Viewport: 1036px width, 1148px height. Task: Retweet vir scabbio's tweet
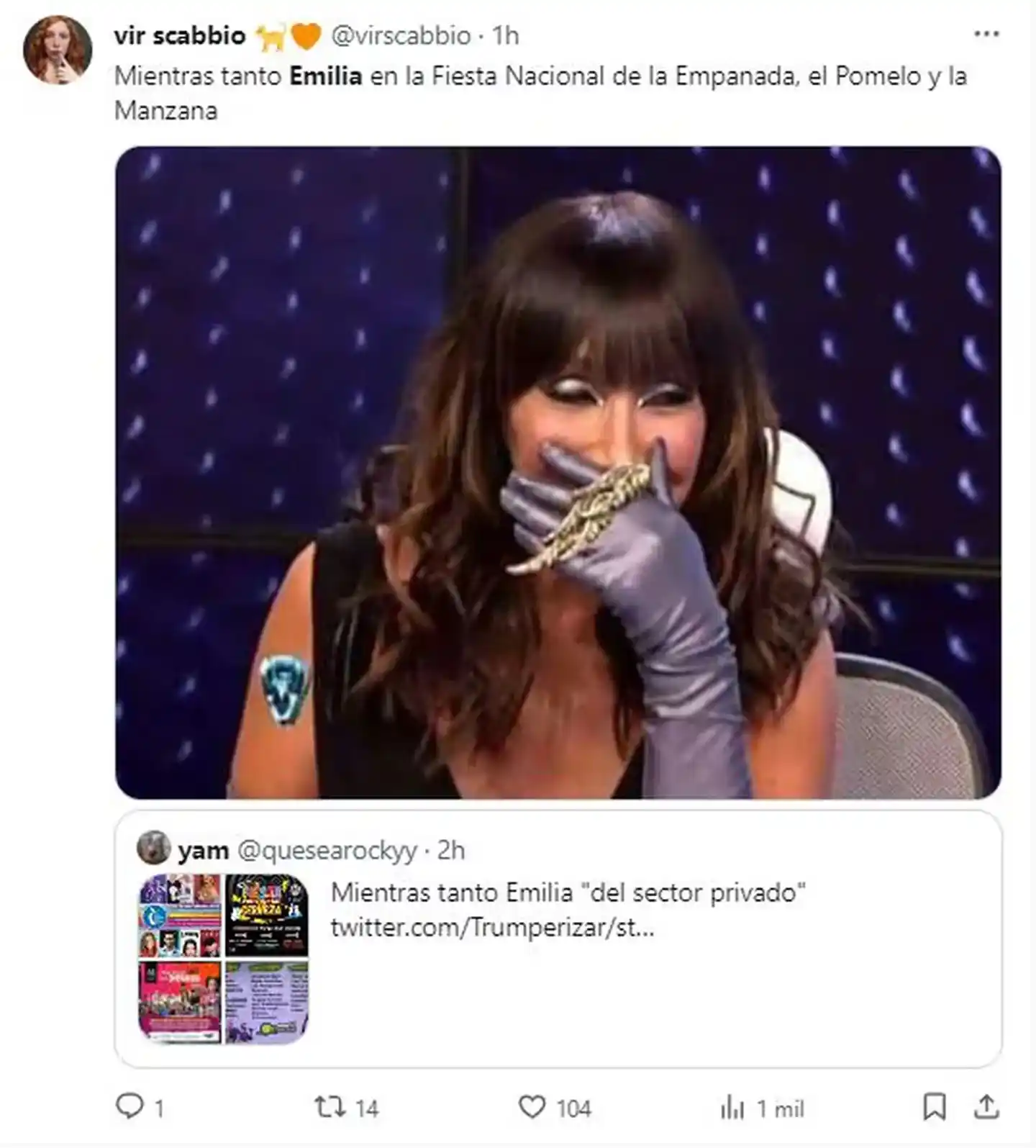(x=330, y=1106)
